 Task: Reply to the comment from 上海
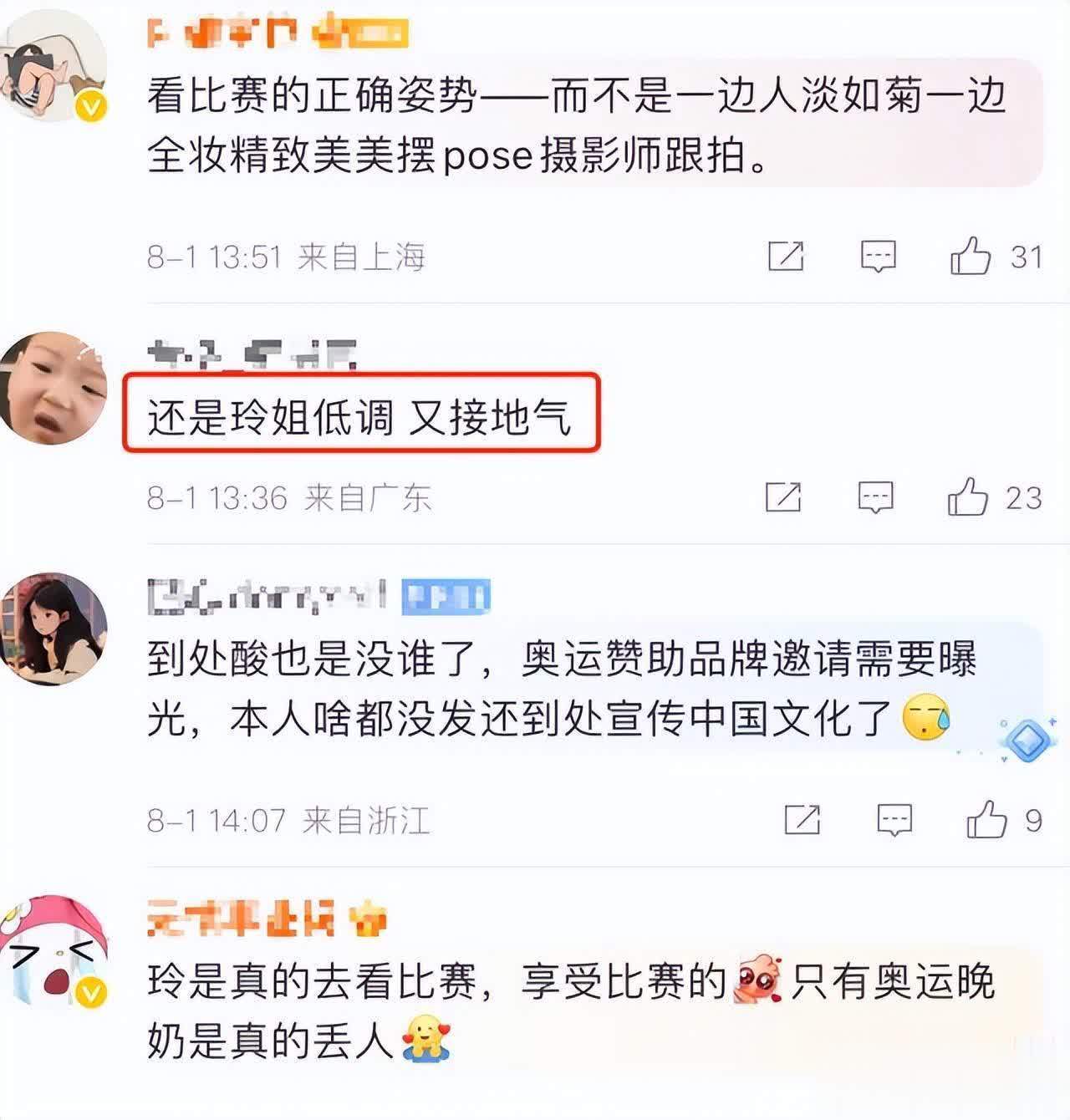point(878,256)
